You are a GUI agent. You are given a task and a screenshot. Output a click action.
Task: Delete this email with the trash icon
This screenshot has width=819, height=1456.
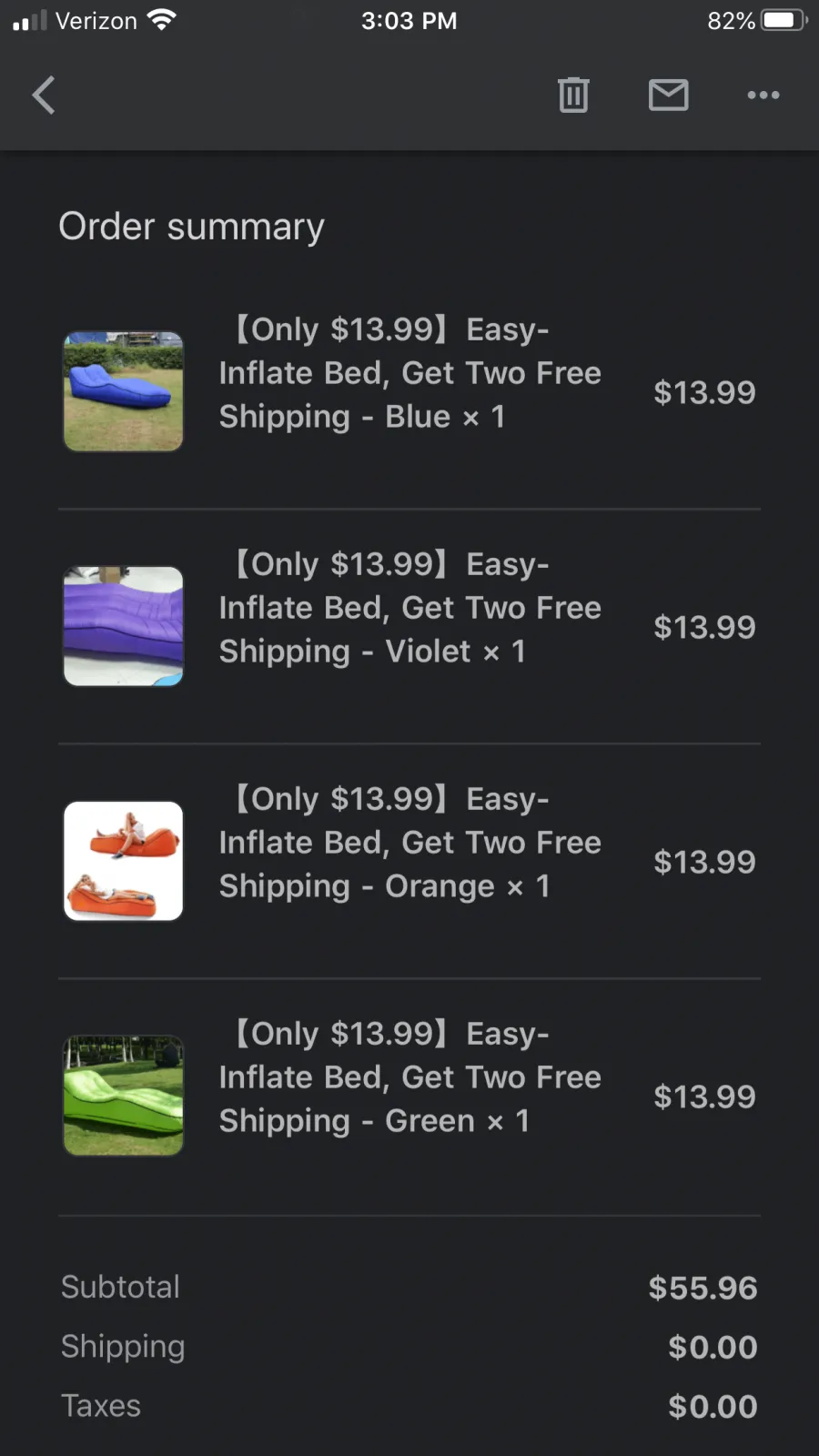(573, 95)
